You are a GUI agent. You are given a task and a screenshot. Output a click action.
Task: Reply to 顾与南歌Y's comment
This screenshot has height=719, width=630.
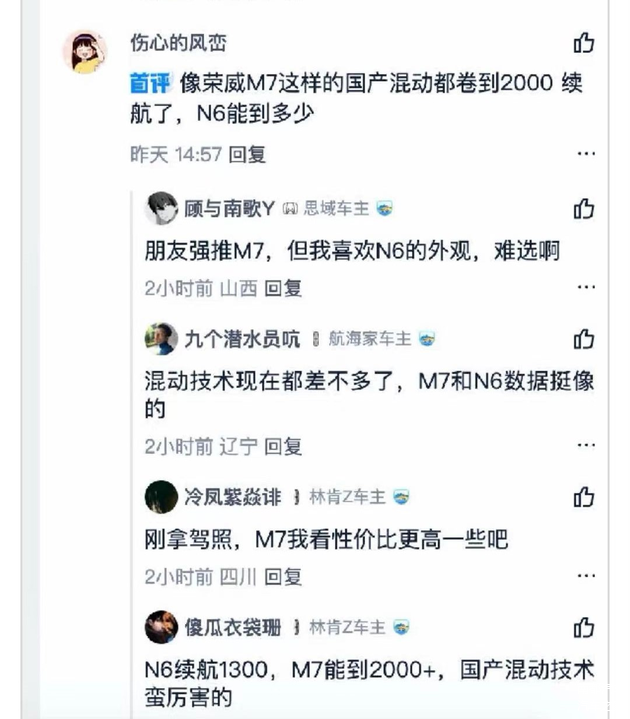pos(284,288)
